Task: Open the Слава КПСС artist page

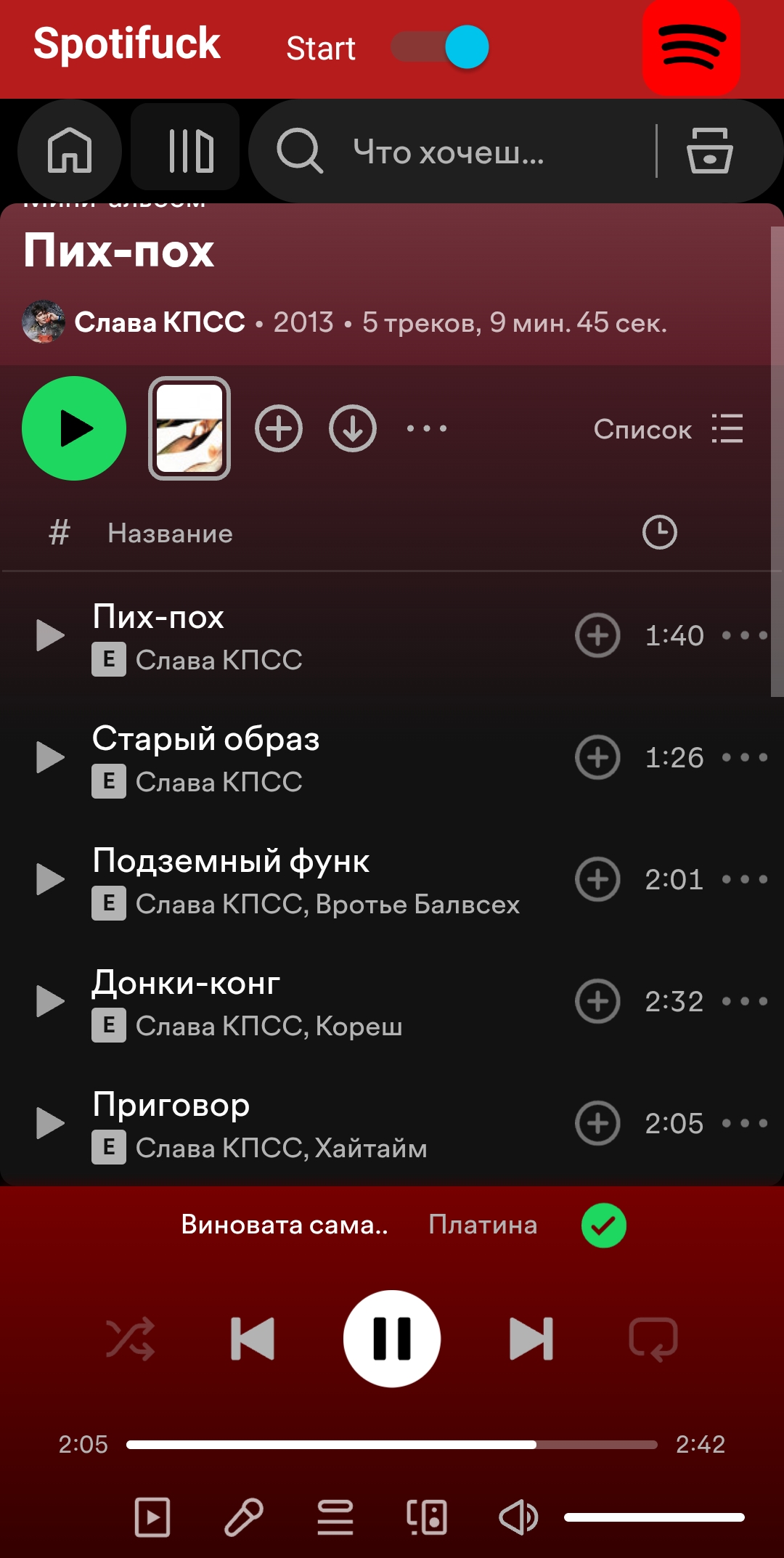Action: click(x=160, y=322)
